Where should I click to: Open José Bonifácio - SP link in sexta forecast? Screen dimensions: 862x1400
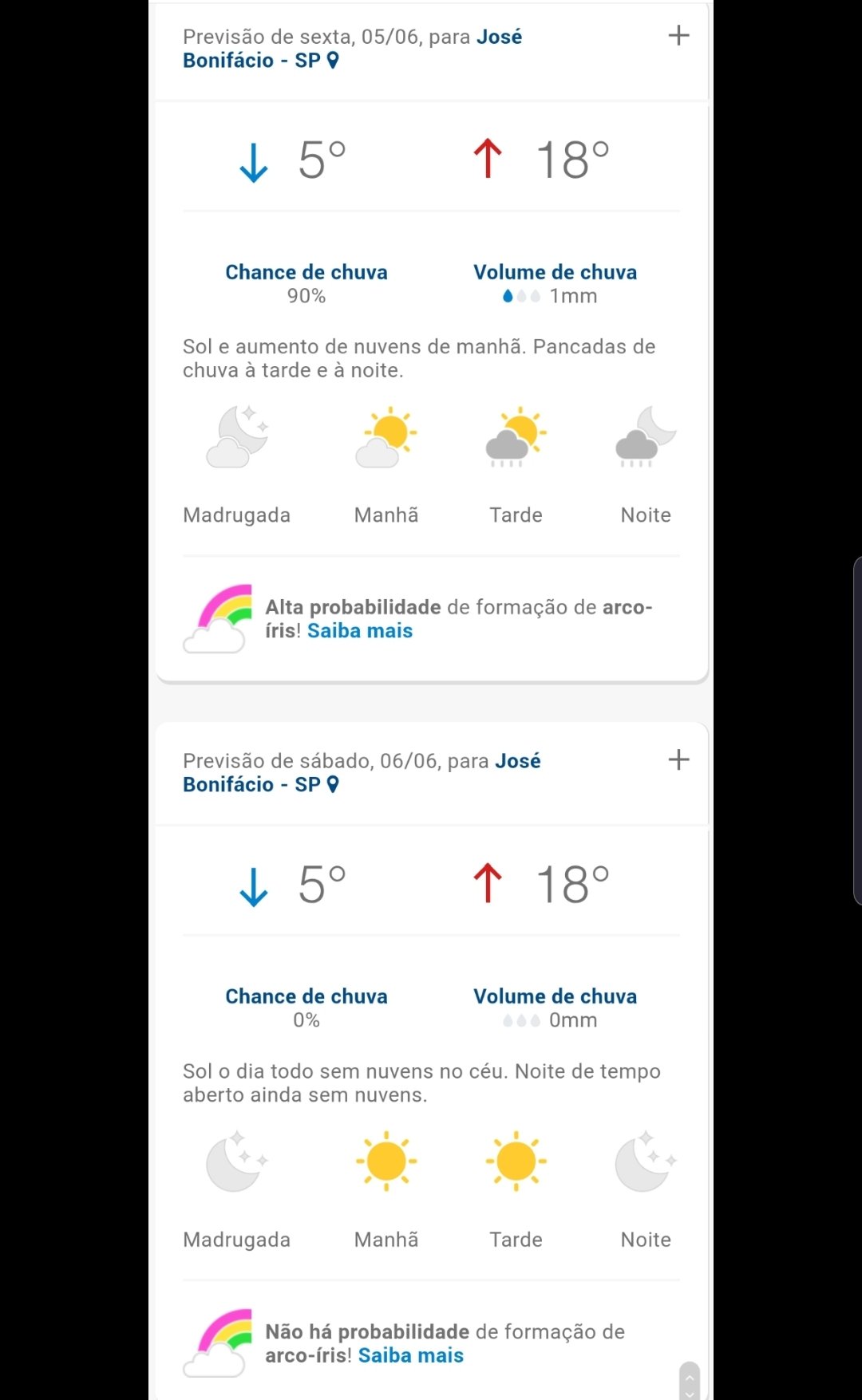(352, 49)
